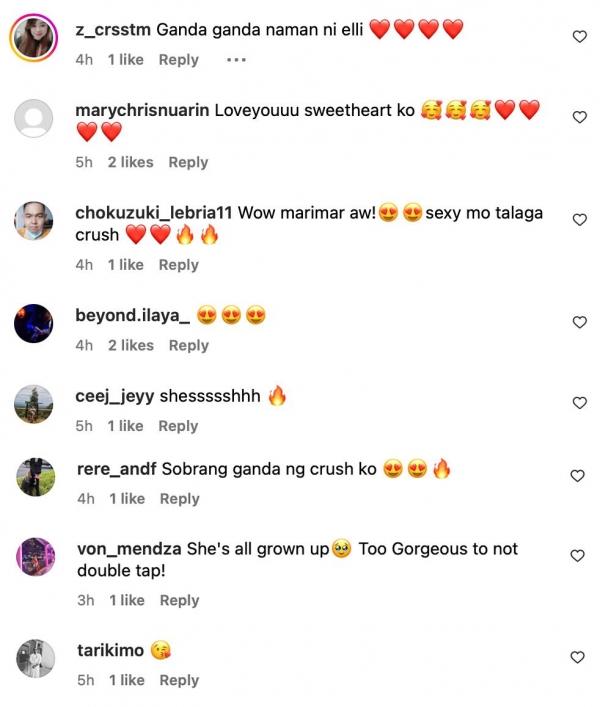This screenshot has height=707, width=600.
Task: Like tarikimo's comment
Action: [x=578, y=657]
